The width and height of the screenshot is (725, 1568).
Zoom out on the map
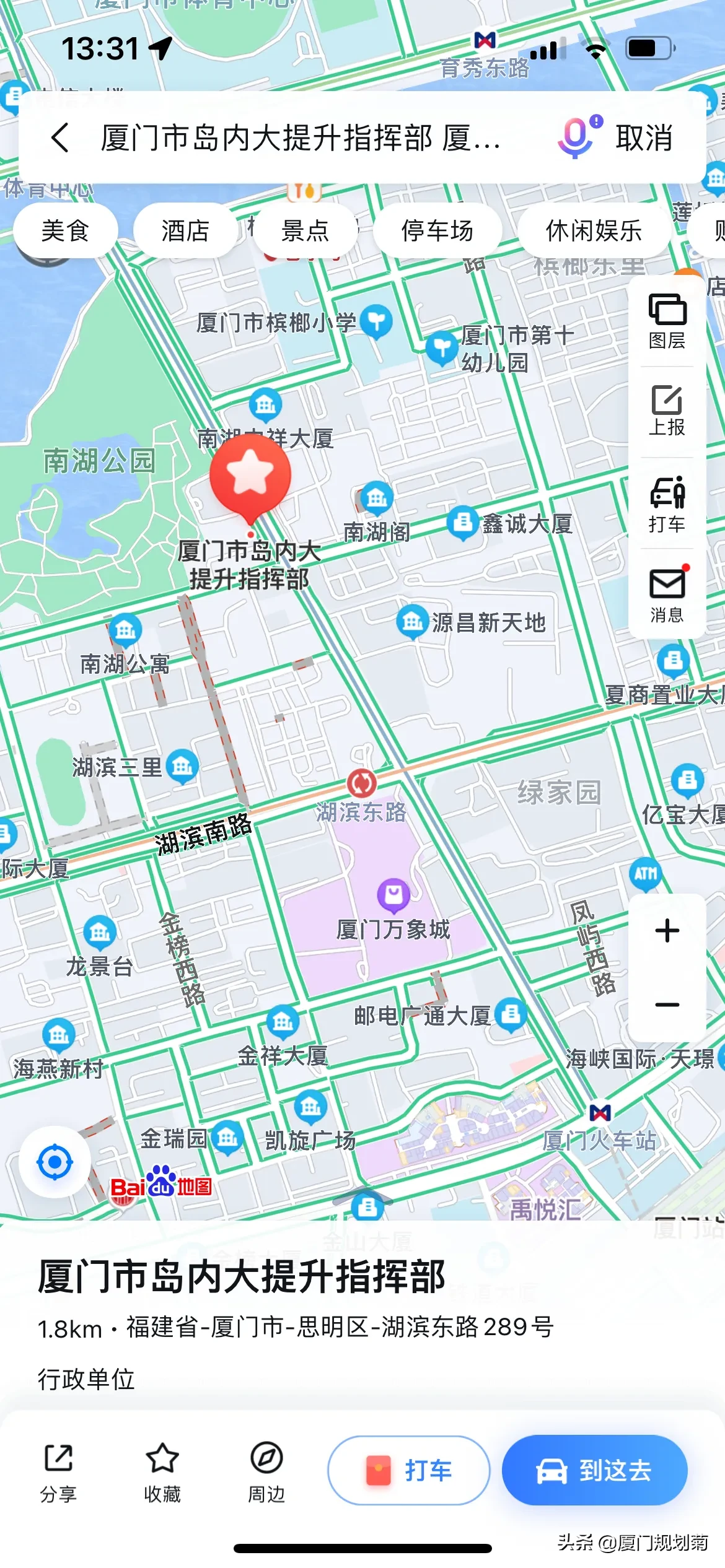point(667,1005)
